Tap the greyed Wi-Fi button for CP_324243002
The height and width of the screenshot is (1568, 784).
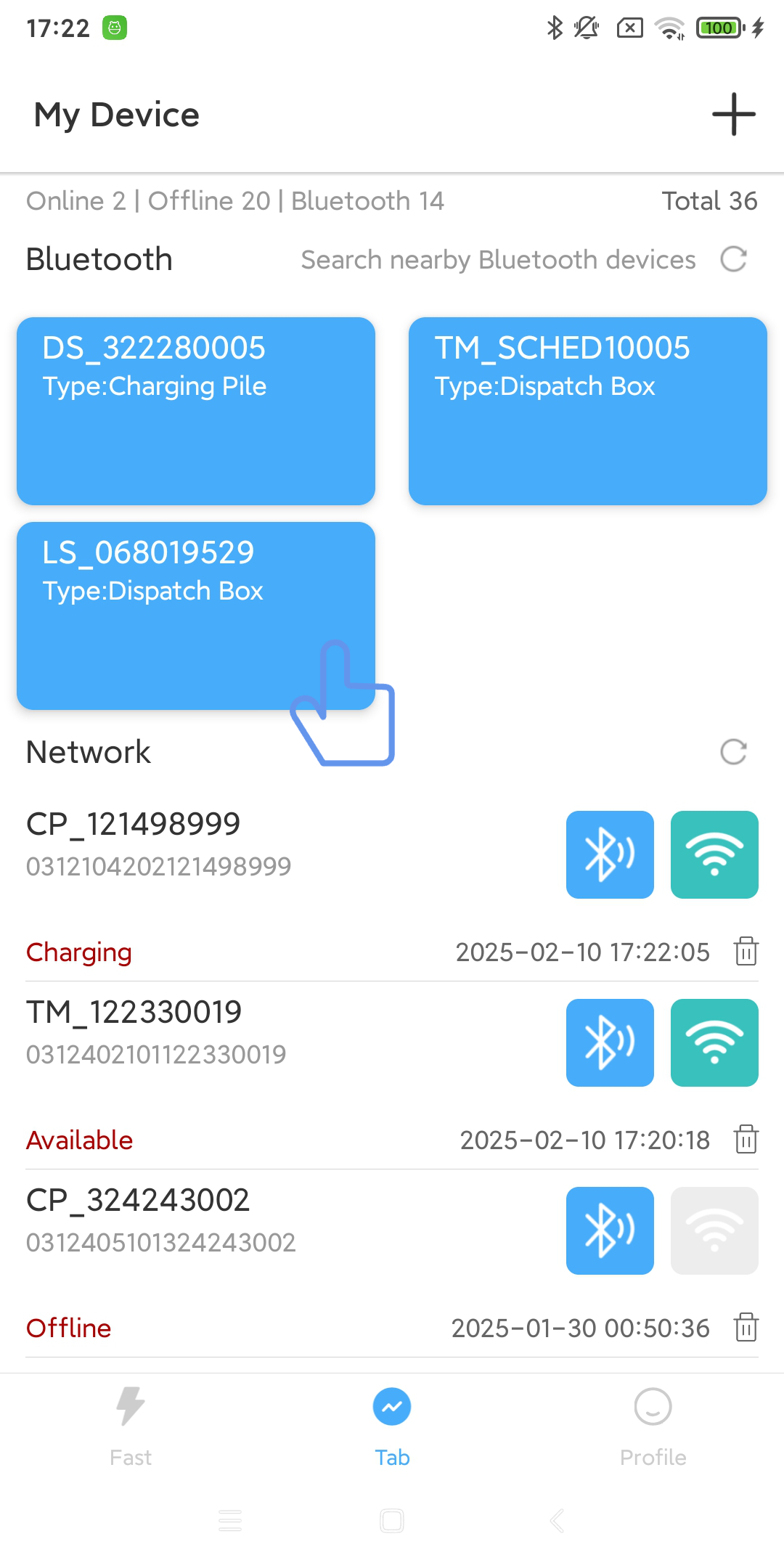714,1230
